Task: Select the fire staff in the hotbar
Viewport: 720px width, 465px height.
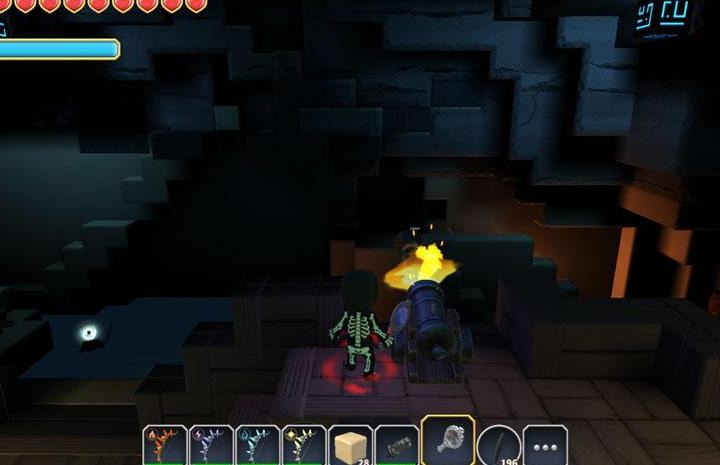Action: point(164,445)
